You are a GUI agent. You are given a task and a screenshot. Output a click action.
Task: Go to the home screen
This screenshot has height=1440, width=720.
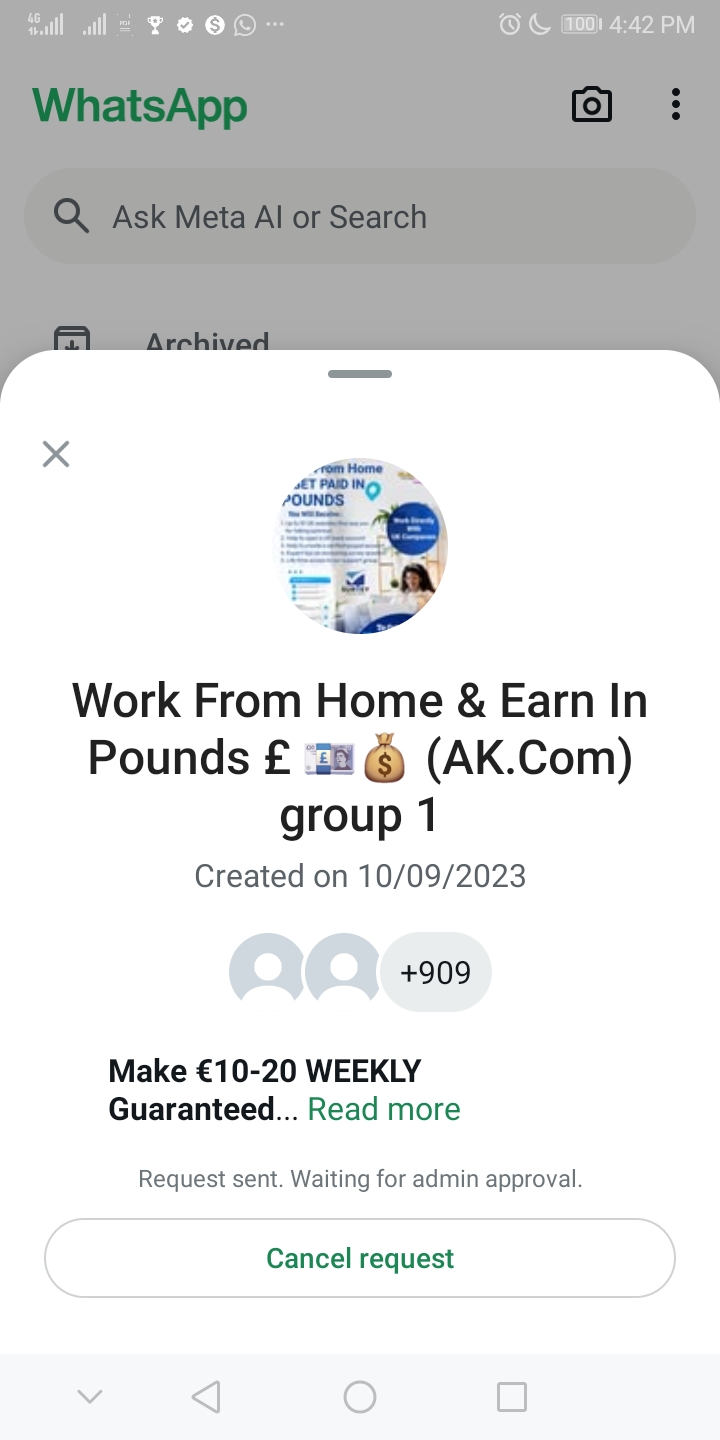pyautogui.click(x=360, y=1397)
